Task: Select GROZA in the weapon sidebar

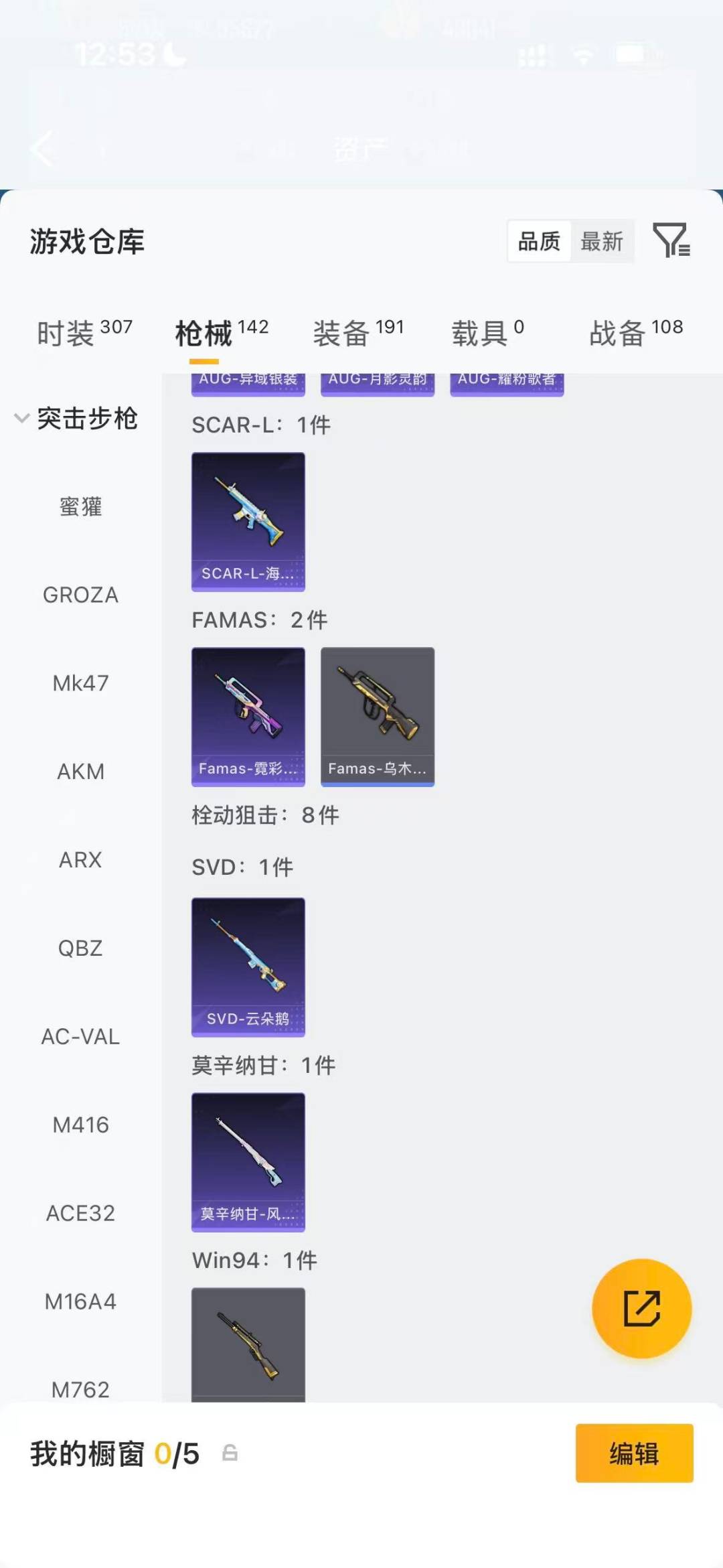Action: pyautogui.click(x=80, y=595)
